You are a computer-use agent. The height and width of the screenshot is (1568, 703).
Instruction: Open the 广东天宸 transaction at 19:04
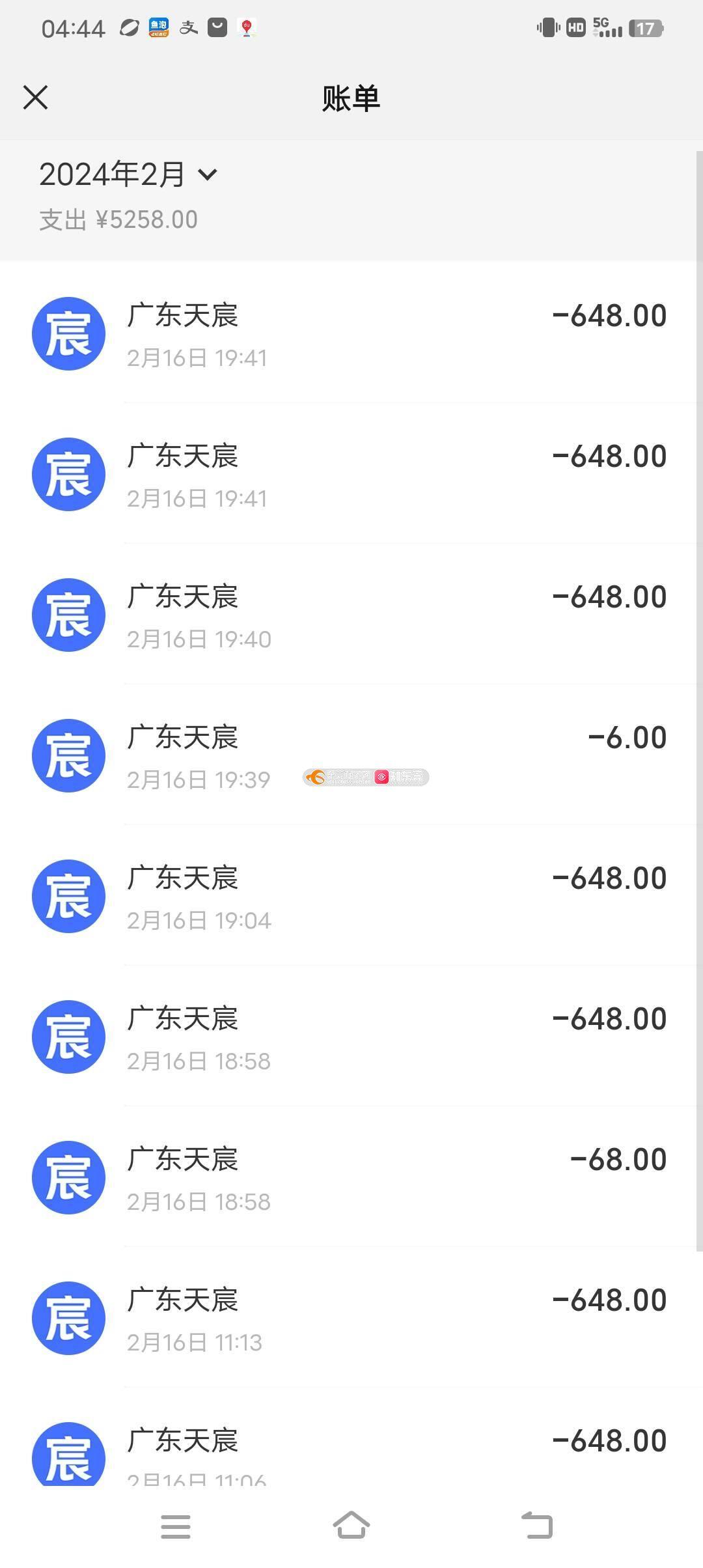tap(351, 895)
